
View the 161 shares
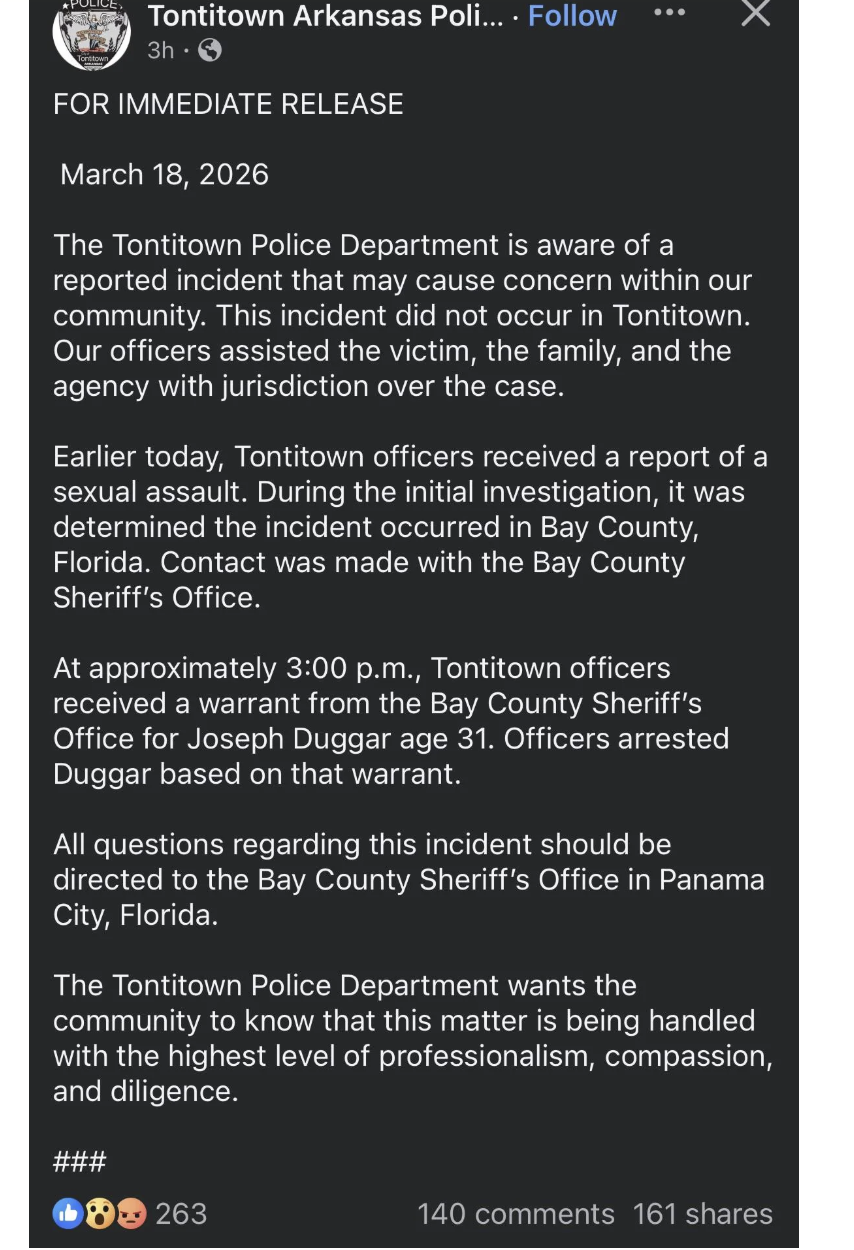point(703,1214)
